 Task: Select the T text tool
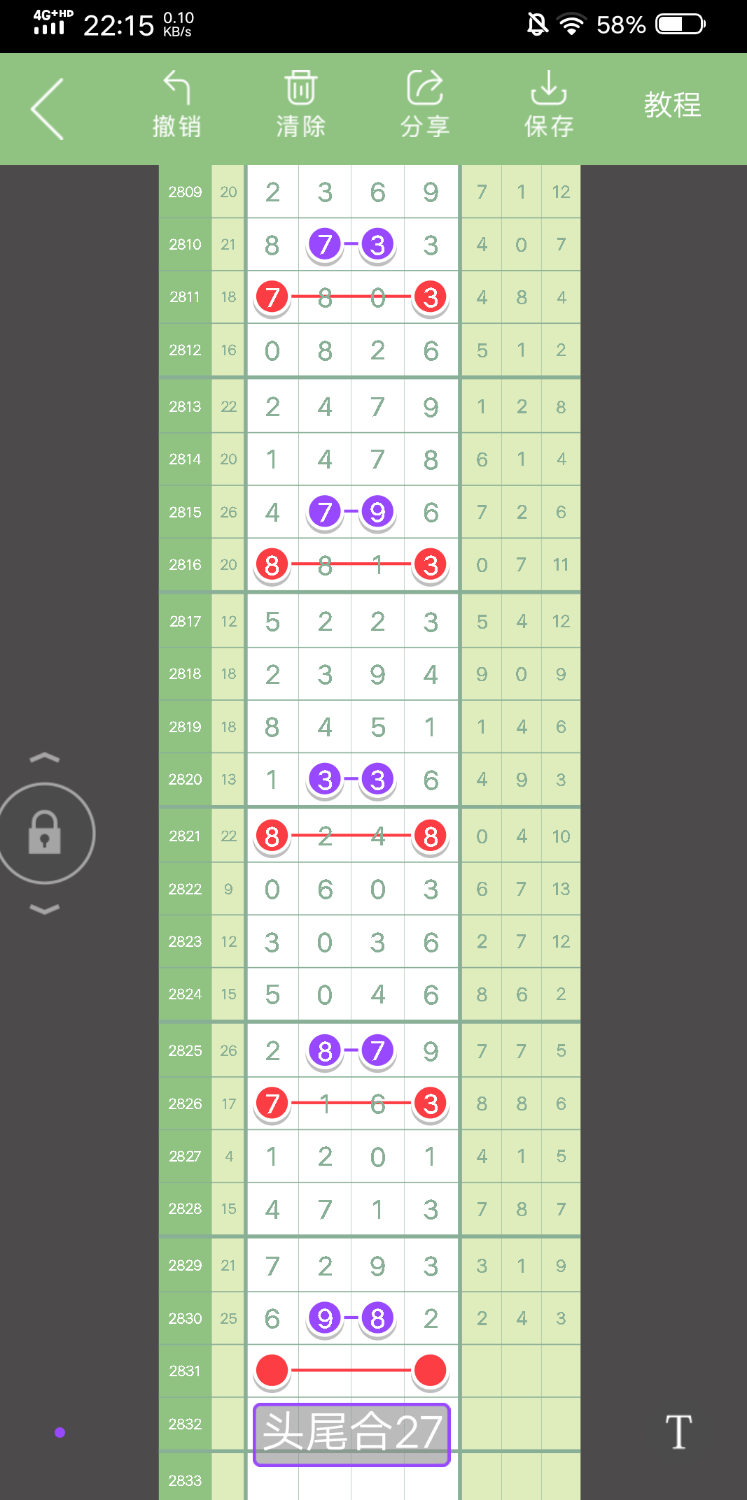(679, 1432)
